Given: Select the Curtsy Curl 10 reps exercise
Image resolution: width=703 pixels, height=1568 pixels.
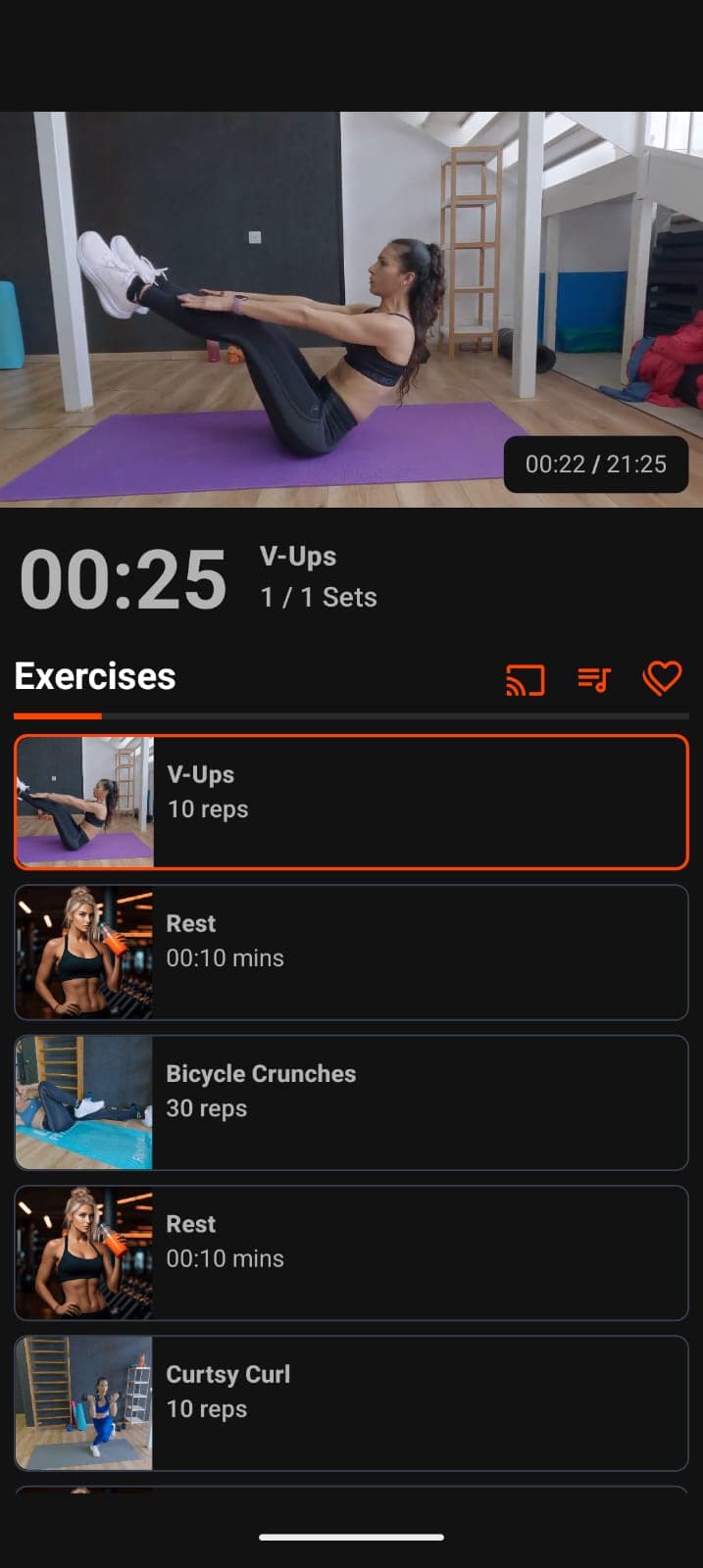Looking at the screenshot, I should 351,1401.
